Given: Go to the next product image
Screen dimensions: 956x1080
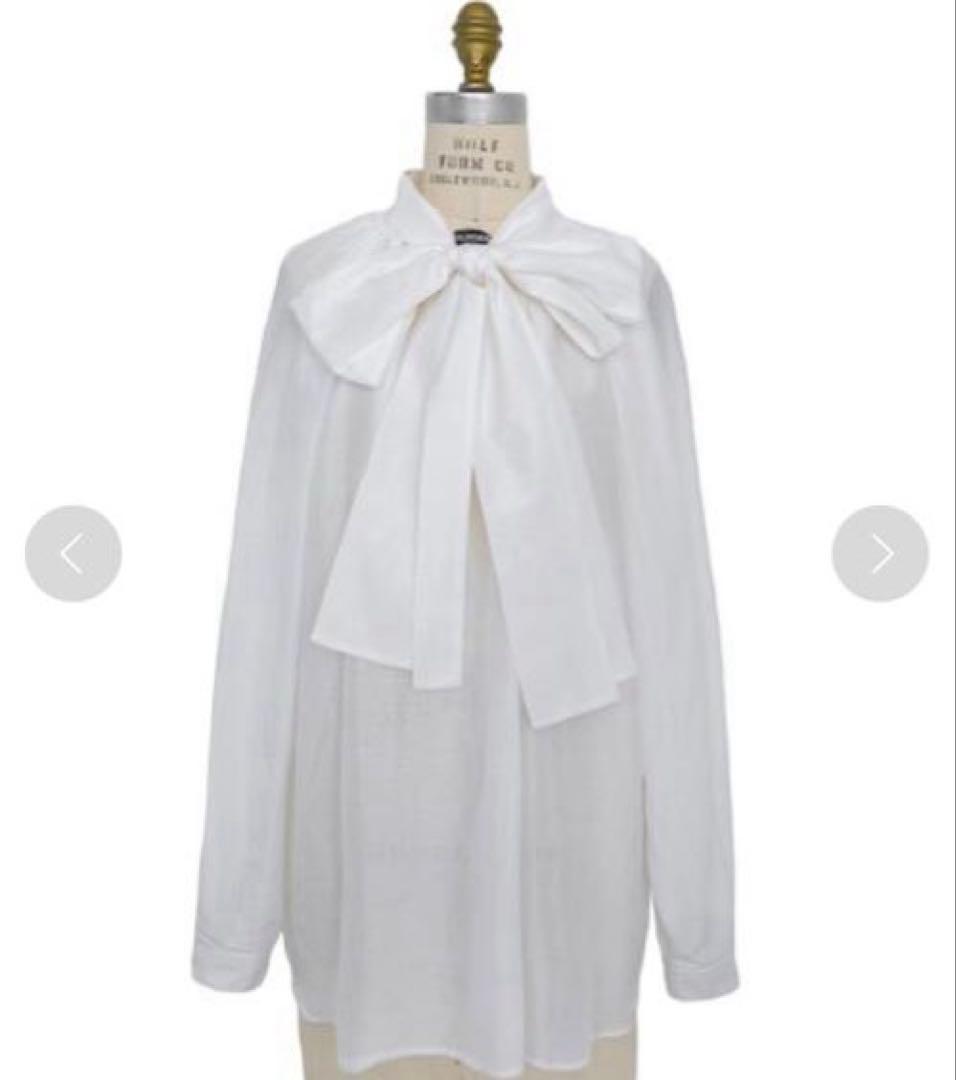Looking at the screenshot, I should [x=880, y=553].
